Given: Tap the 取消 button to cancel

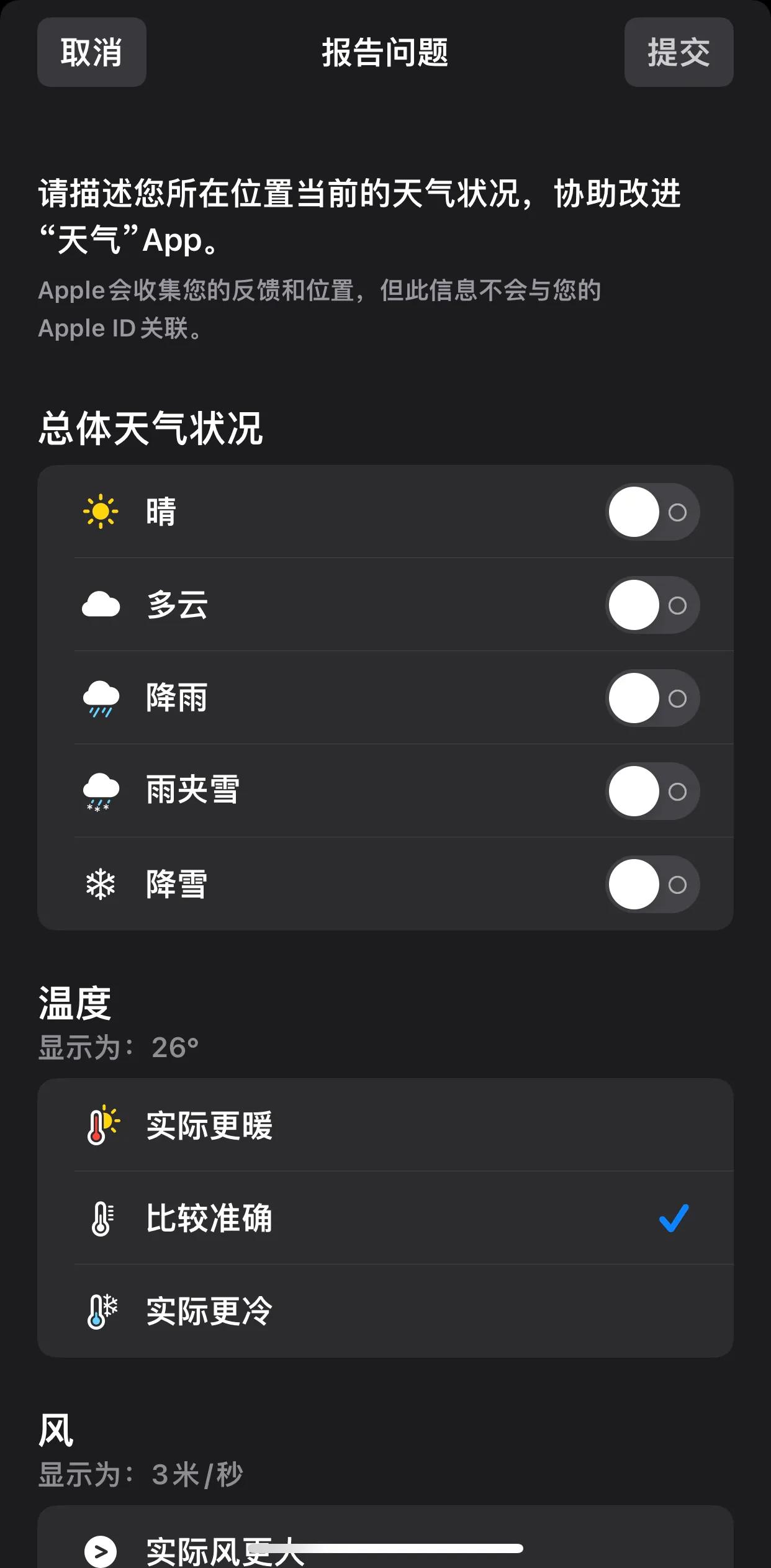Looking at the screenshot, I should point(91,53).
